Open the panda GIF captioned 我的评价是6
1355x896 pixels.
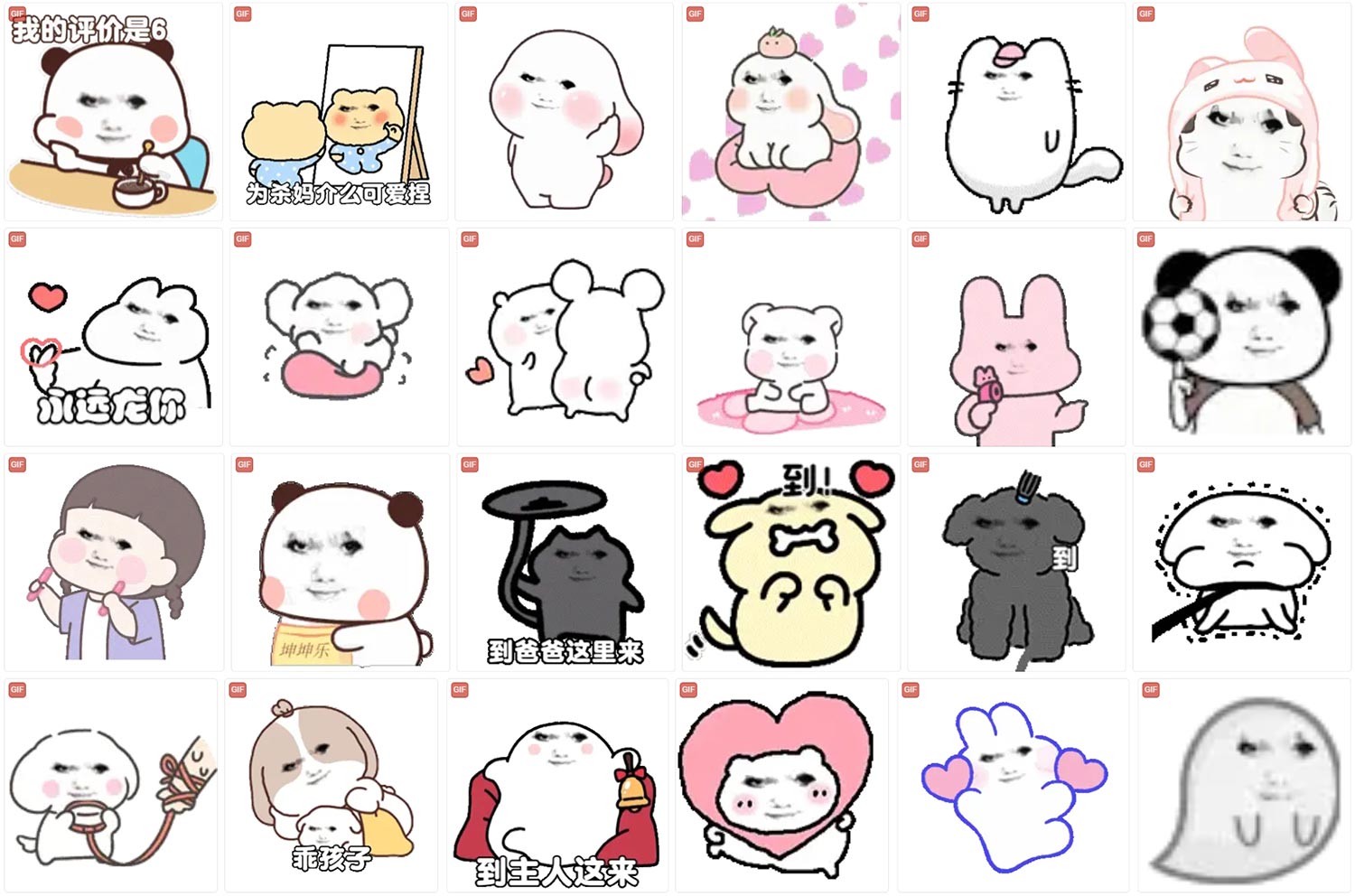point(113,113)
